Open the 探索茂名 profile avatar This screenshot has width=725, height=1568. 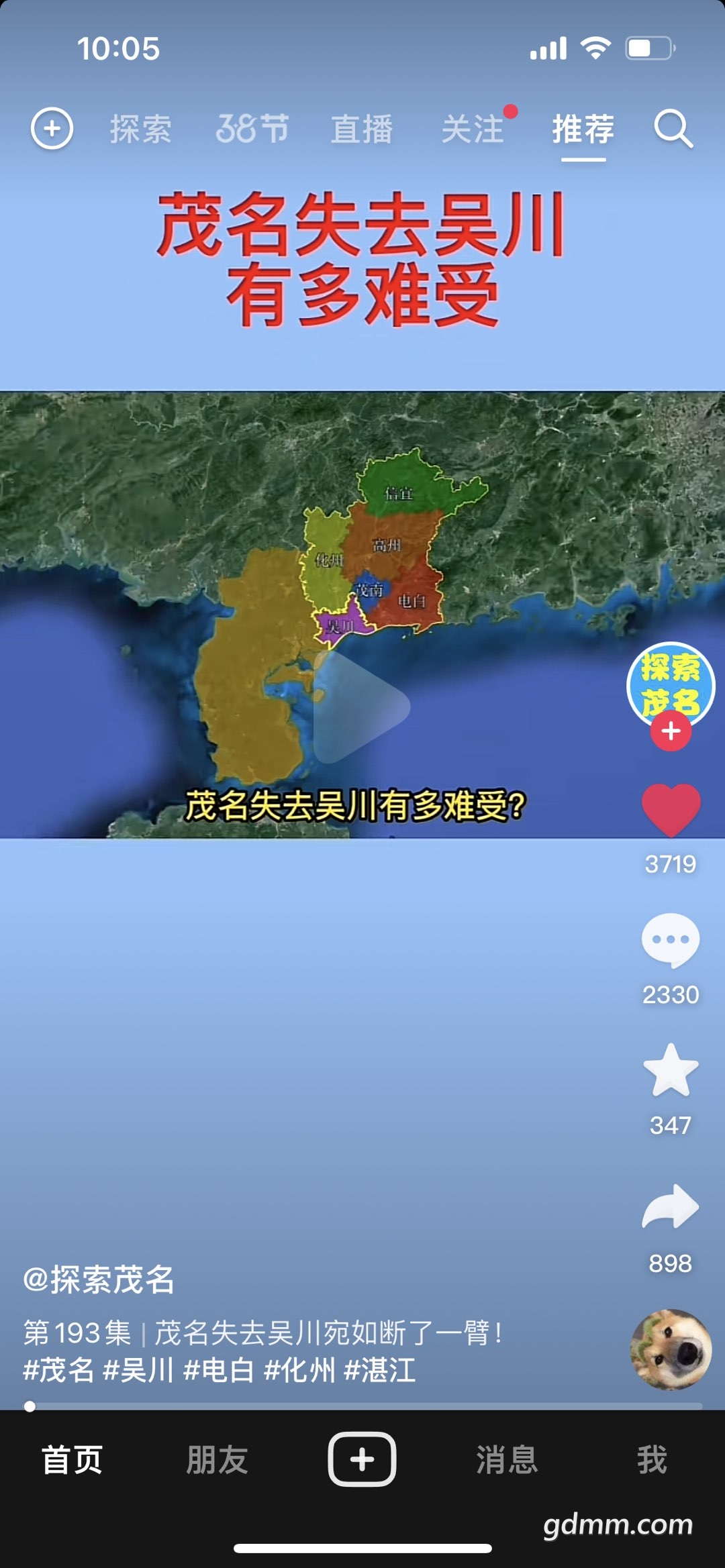coord(671,686)
